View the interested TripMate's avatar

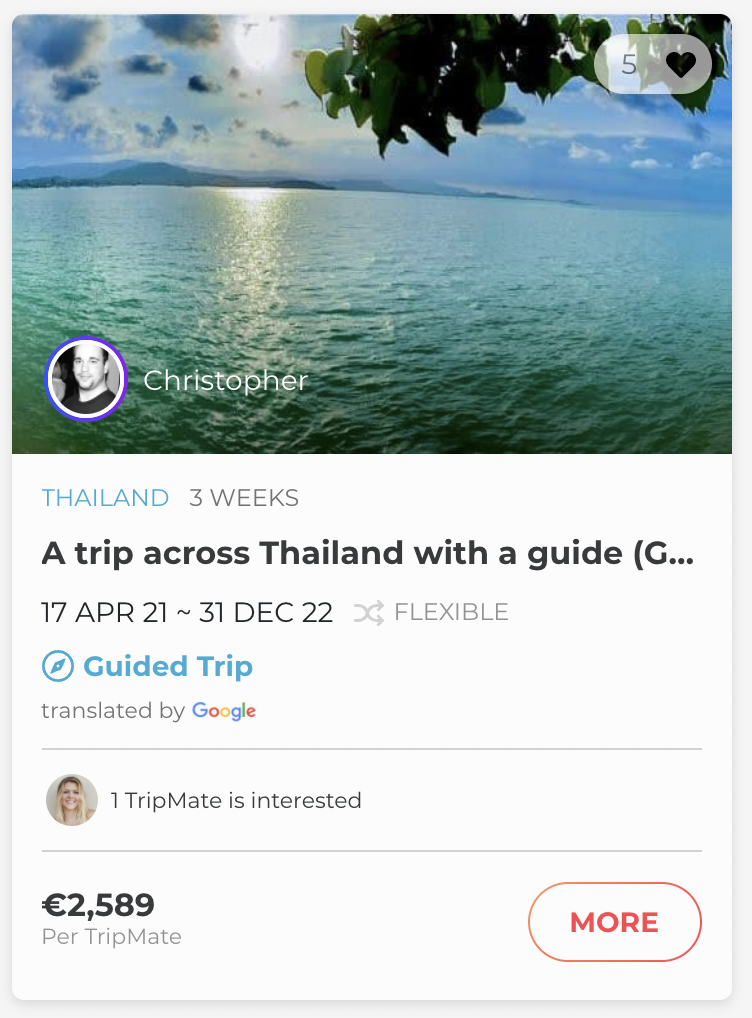click(x=72, y=800)
